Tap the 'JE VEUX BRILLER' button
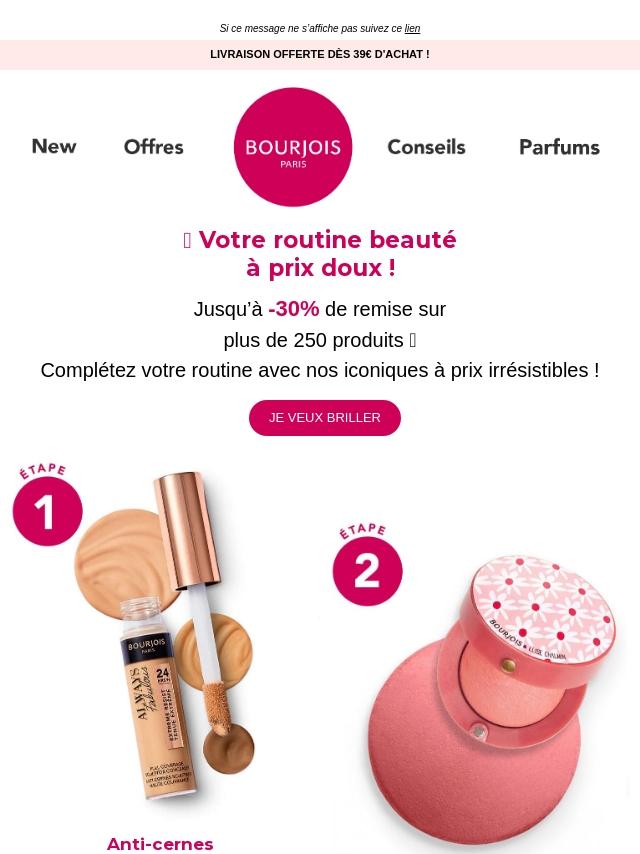640x854 pixels. pyautogui.click(x=325, y=418)
